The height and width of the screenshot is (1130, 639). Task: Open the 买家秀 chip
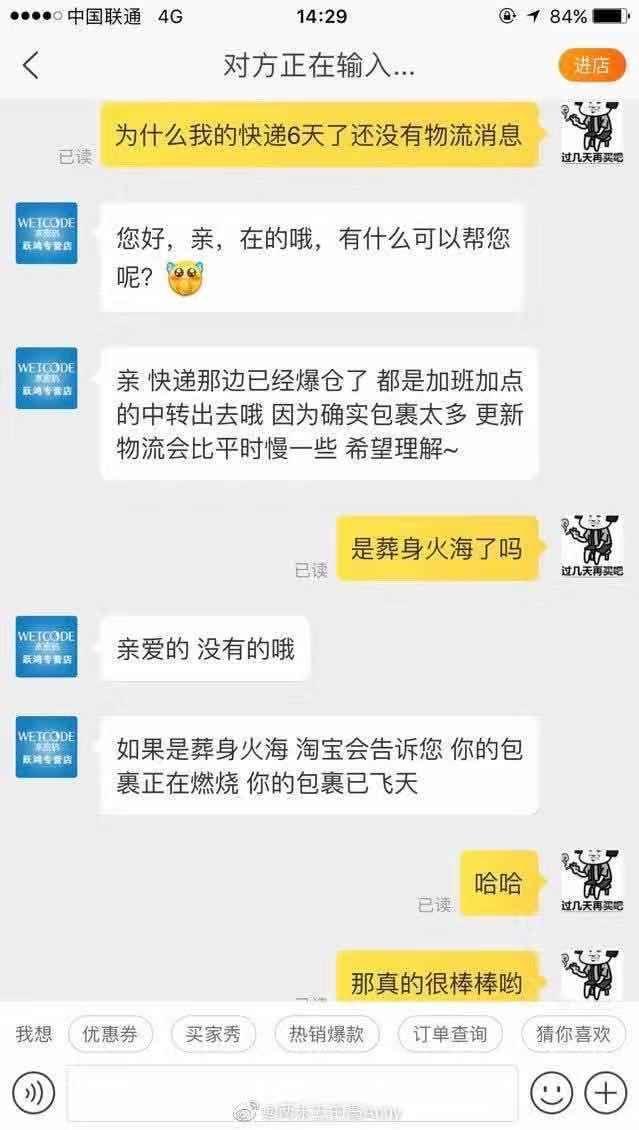pos(213,1034)
